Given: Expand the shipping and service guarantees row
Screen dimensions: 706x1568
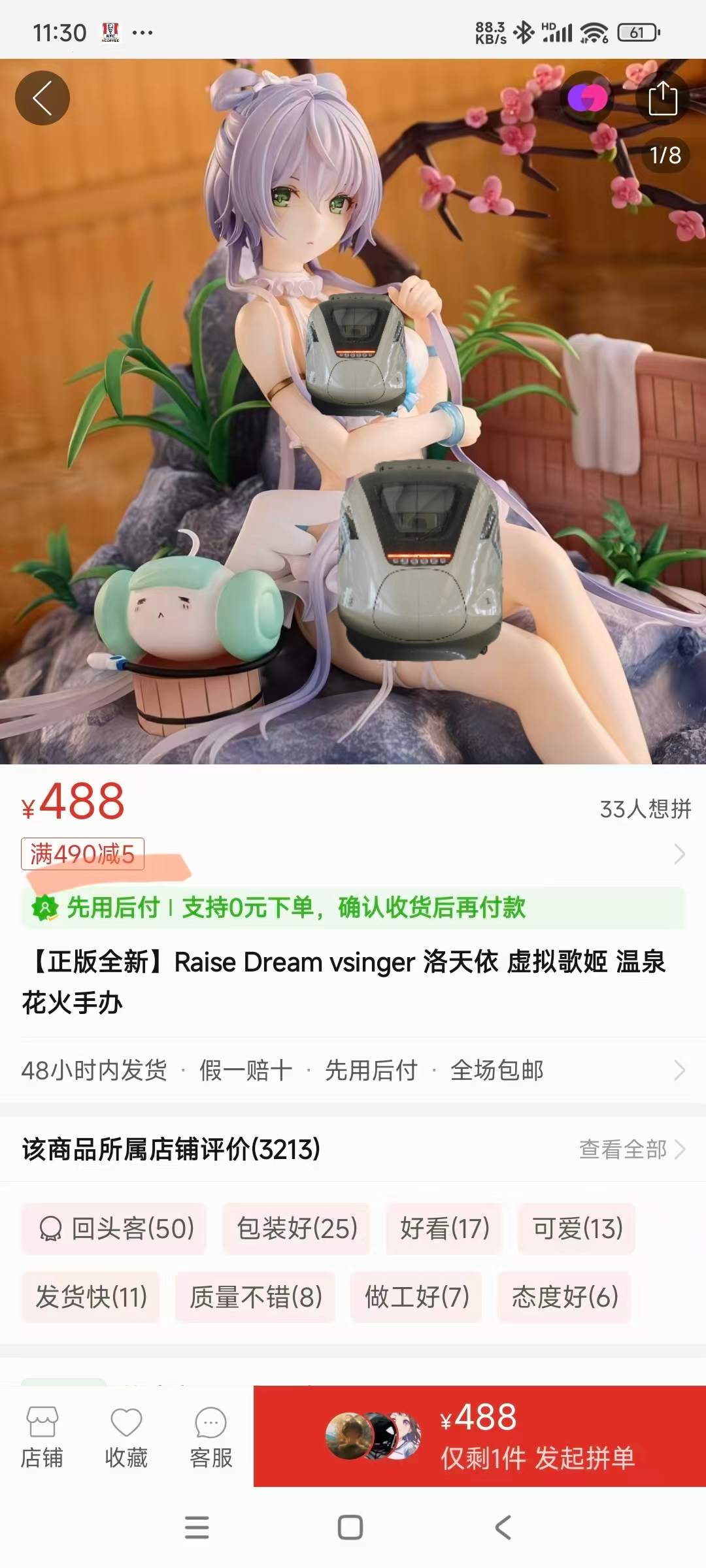Looking at the screenshot, I should 353,1070.
